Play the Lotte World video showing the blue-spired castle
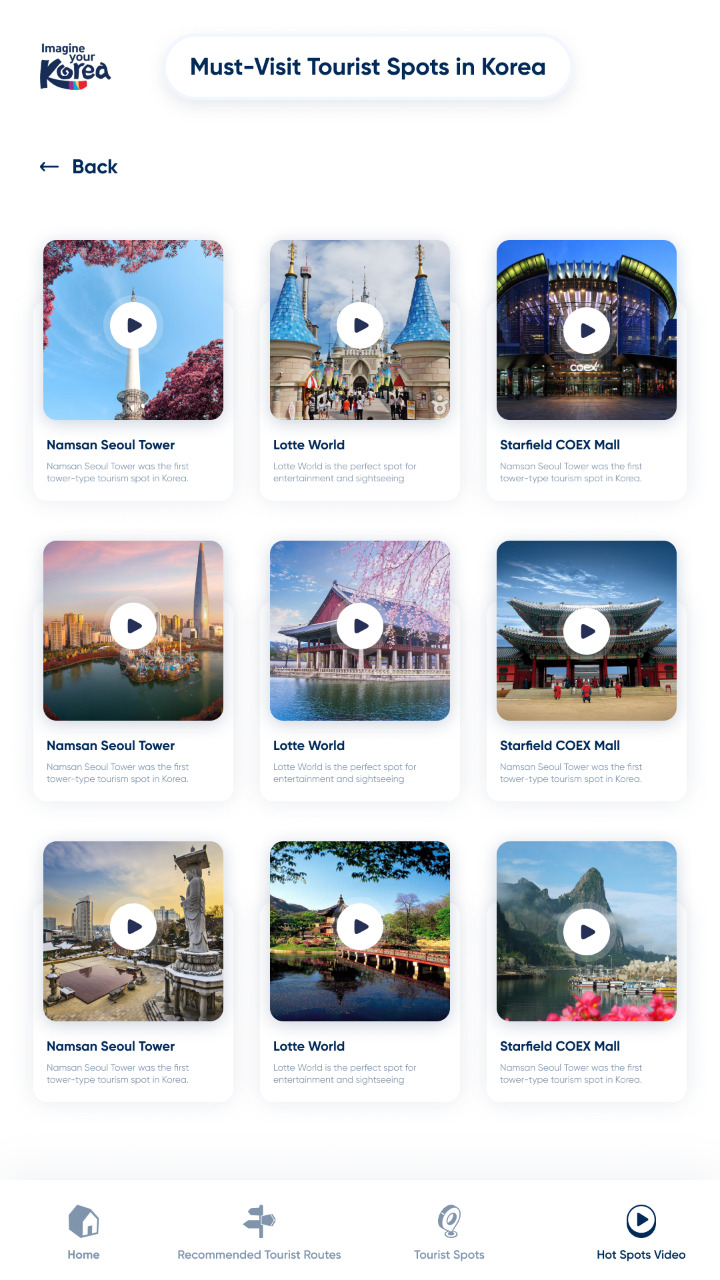 click(x=360, y=325)
